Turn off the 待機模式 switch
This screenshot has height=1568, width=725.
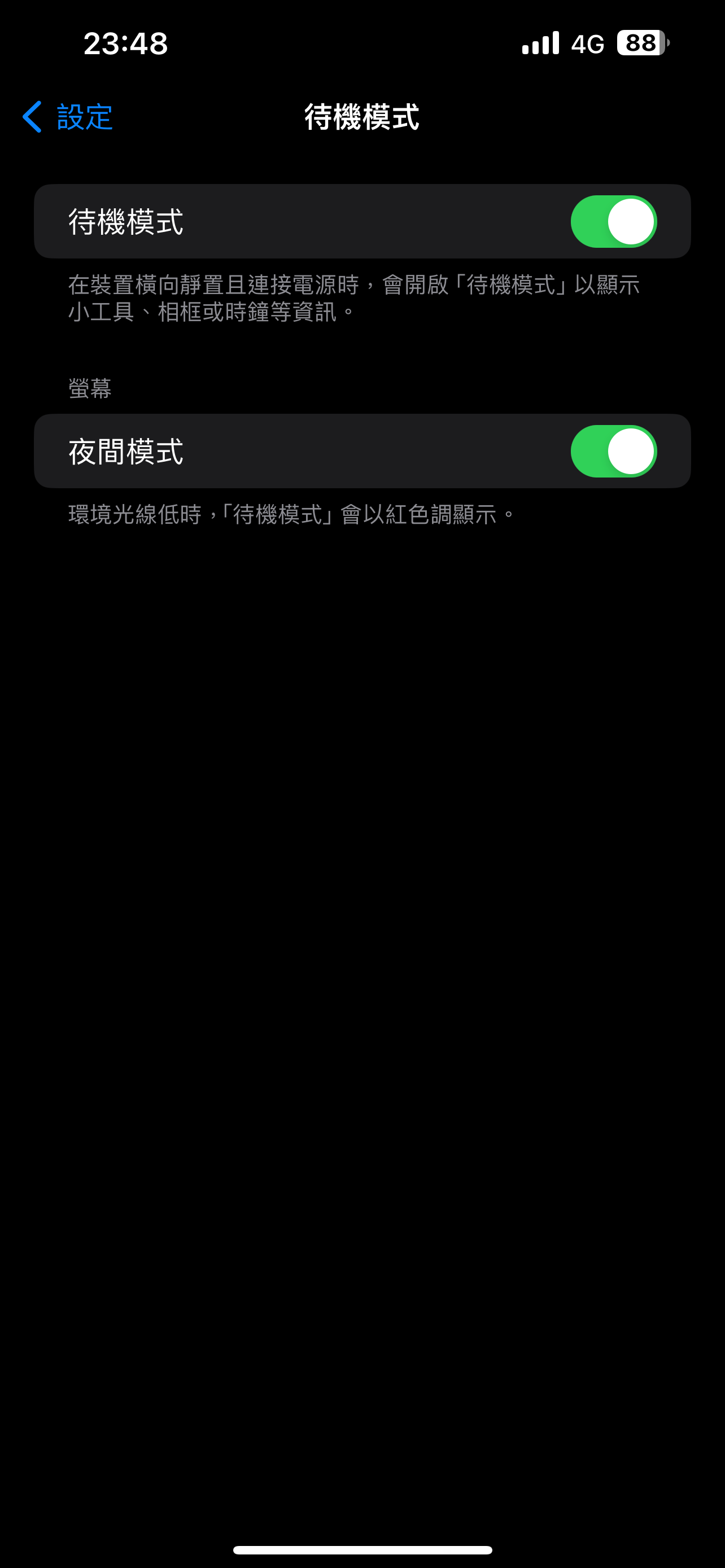click(613, 222)
